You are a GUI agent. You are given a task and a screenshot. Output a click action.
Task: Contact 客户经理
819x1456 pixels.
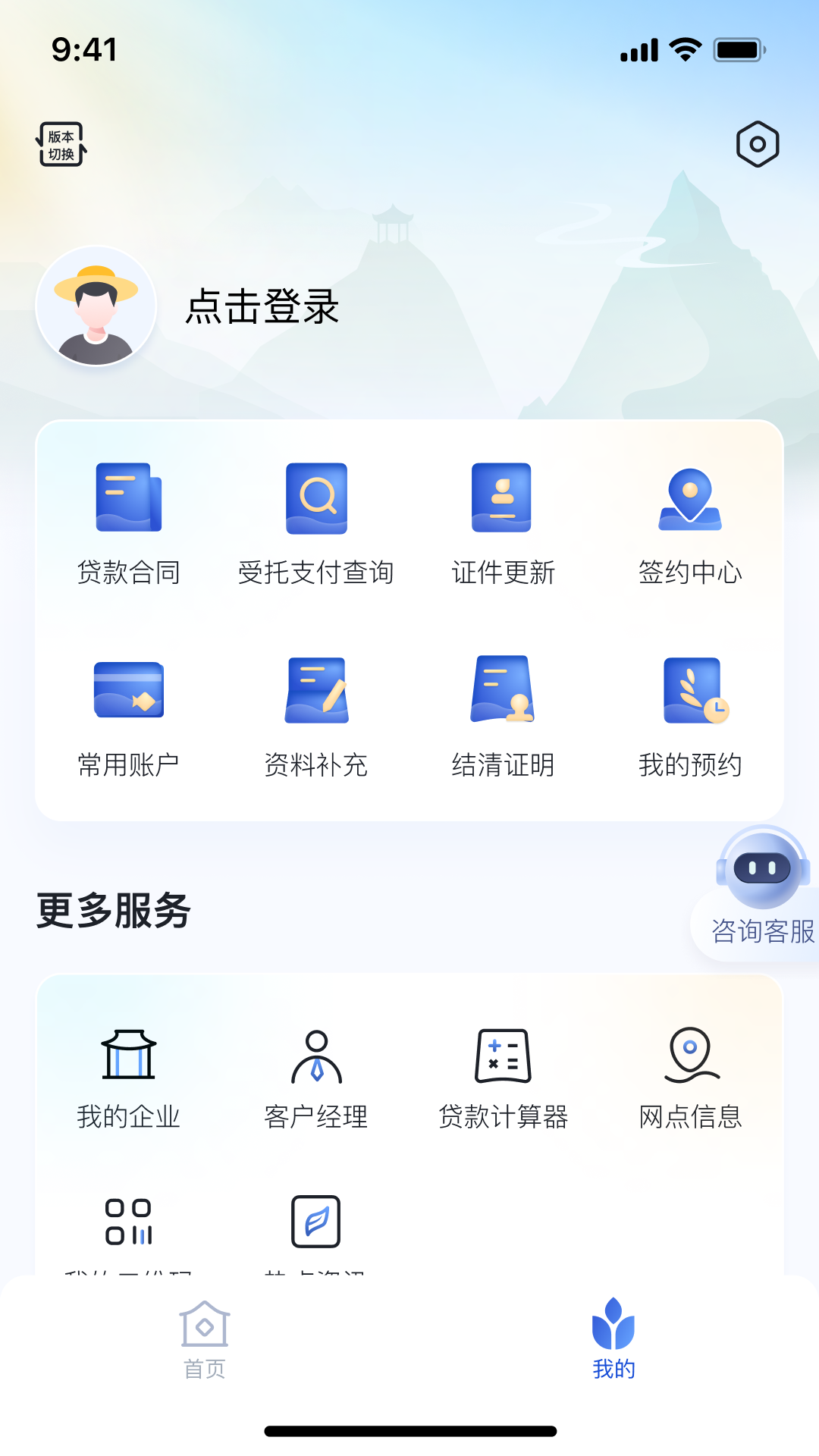[316, 1077]
